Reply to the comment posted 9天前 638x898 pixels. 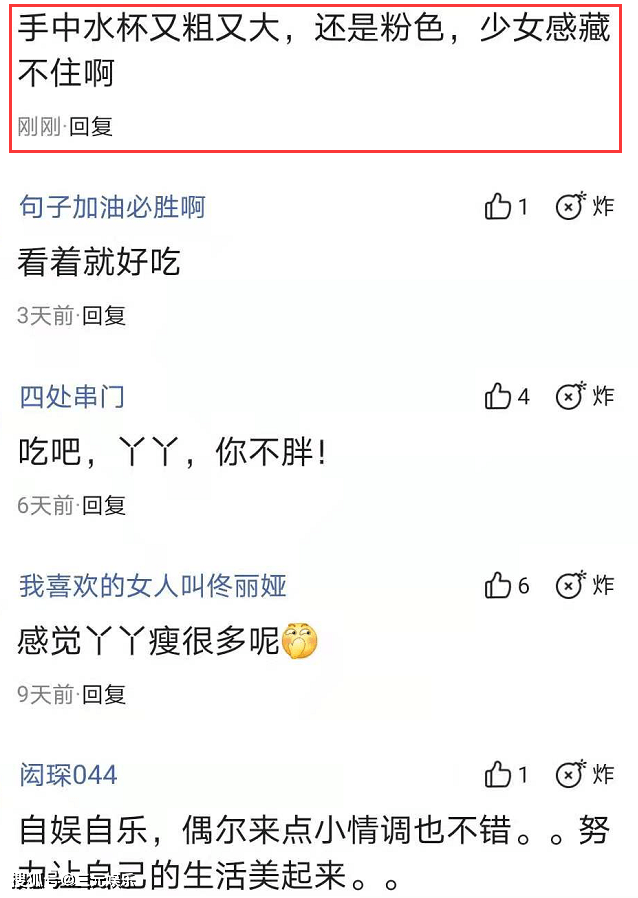click(104, 694)
